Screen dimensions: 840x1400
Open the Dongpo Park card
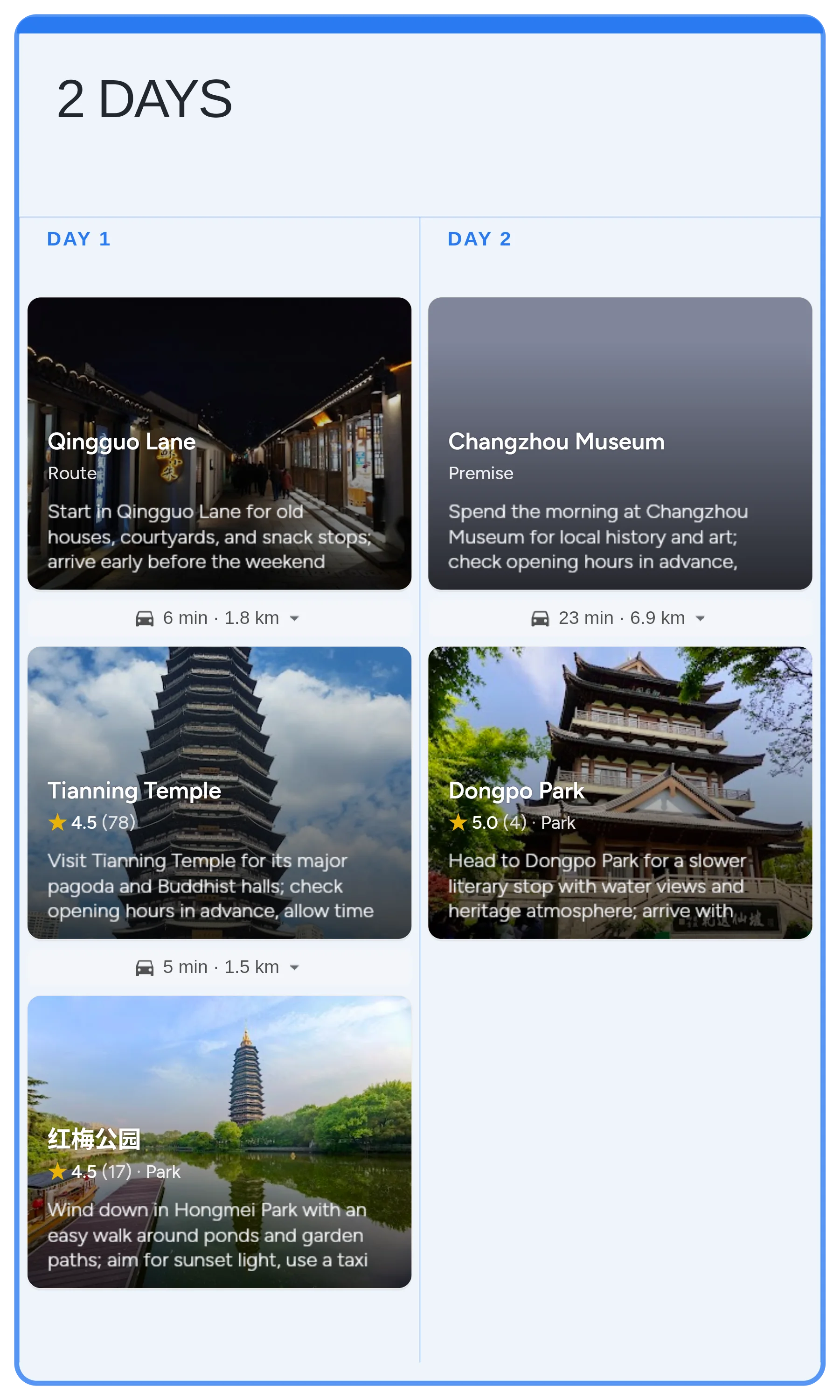pyautogui.click(x=619, y=792)
